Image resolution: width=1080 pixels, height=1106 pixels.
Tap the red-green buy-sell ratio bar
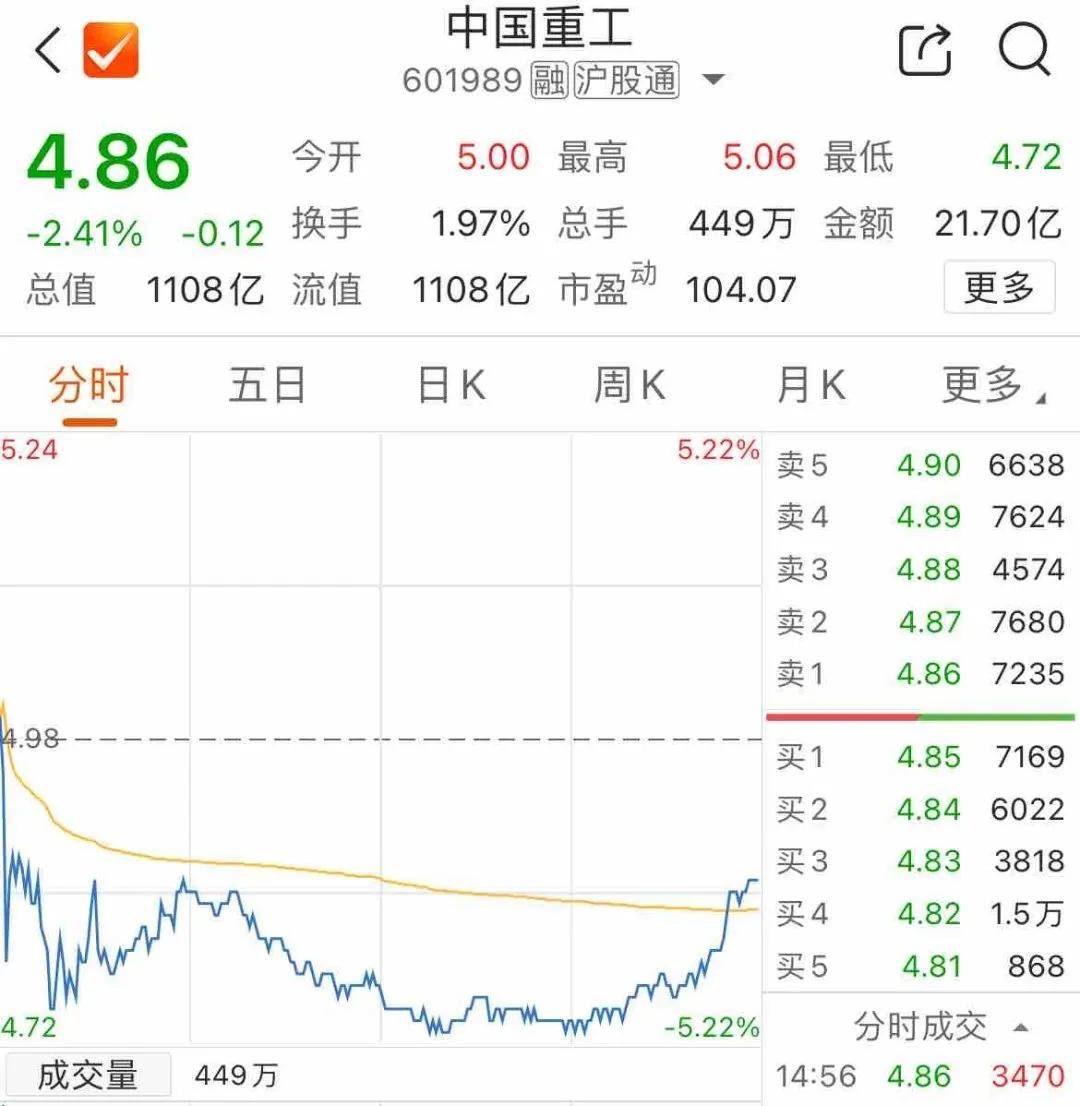[x=918, y=716]
